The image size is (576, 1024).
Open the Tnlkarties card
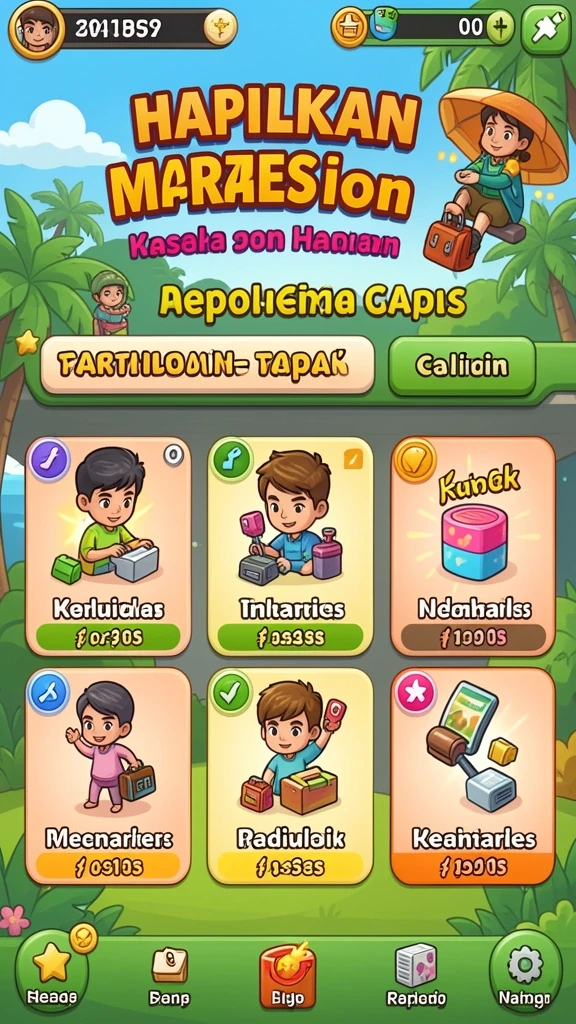290,546
